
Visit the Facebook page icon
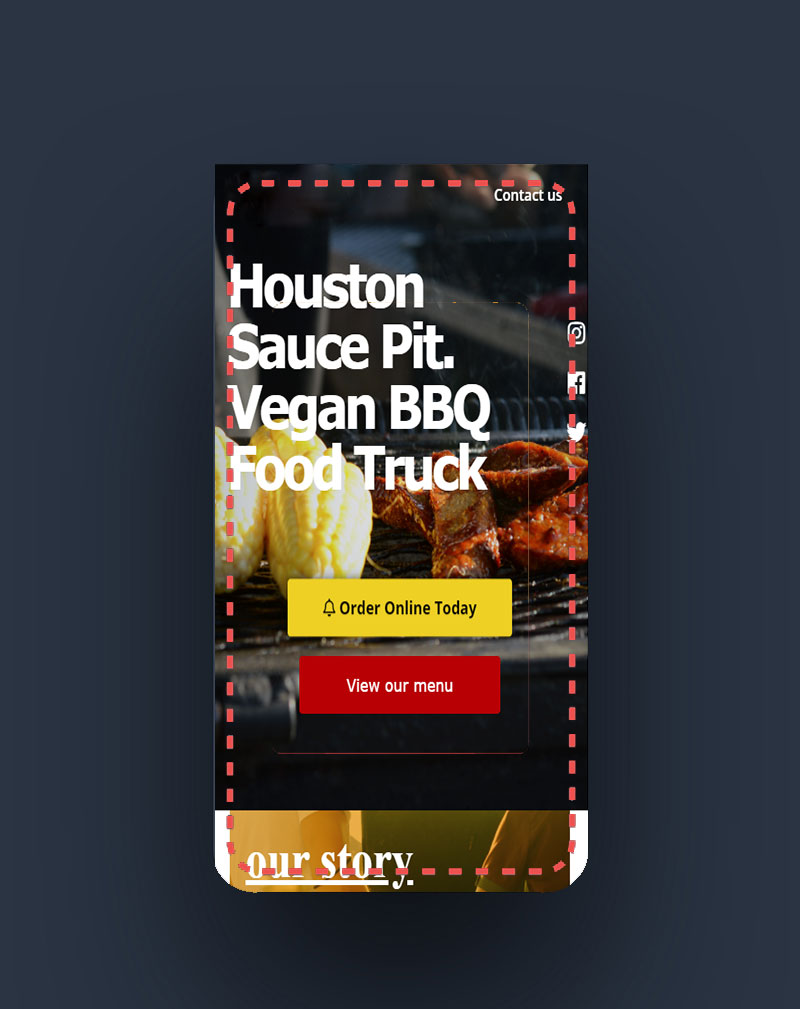coord(577,383)
